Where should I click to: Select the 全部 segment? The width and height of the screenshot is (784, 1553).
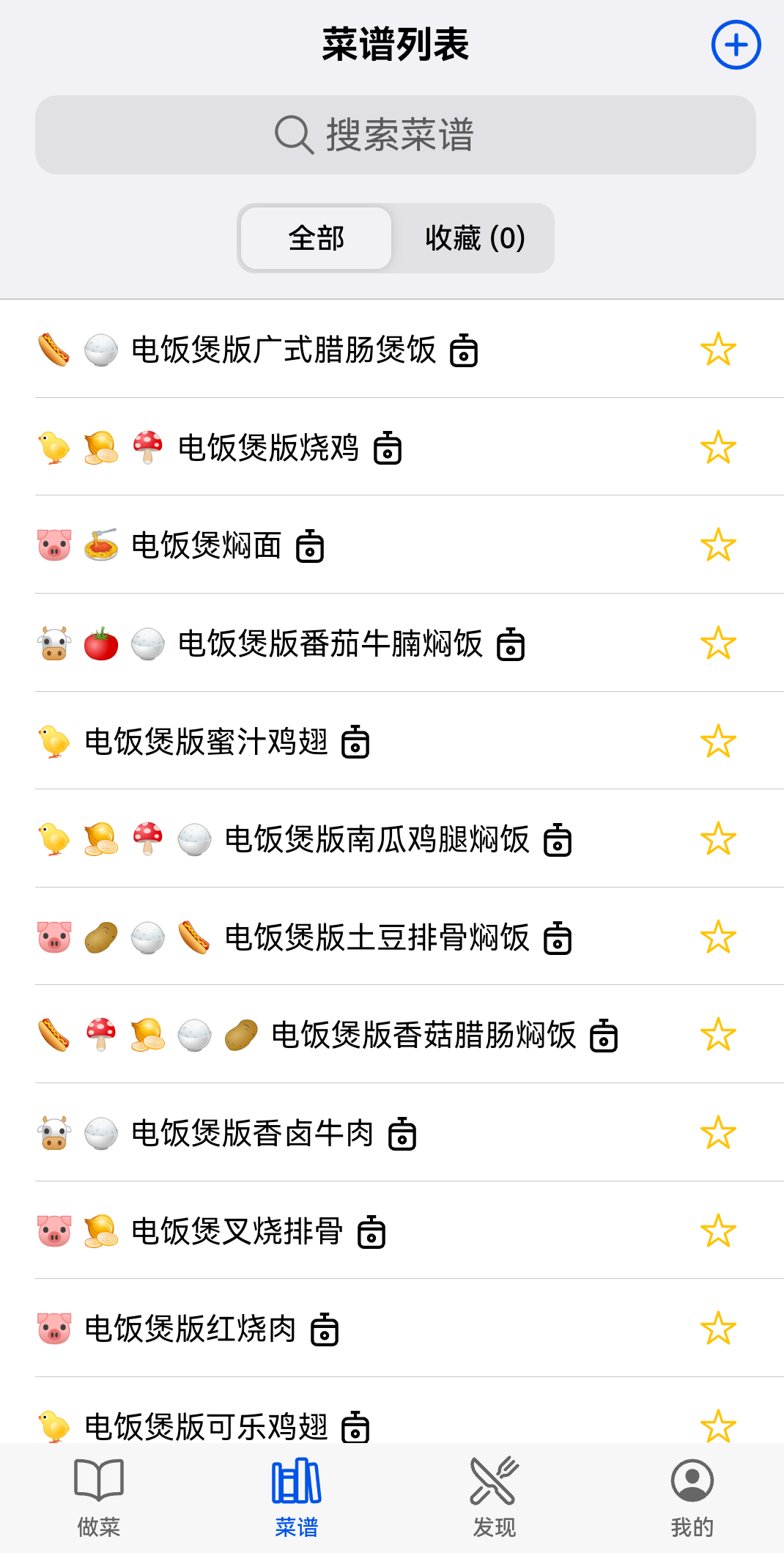click(x=317, y=238)
